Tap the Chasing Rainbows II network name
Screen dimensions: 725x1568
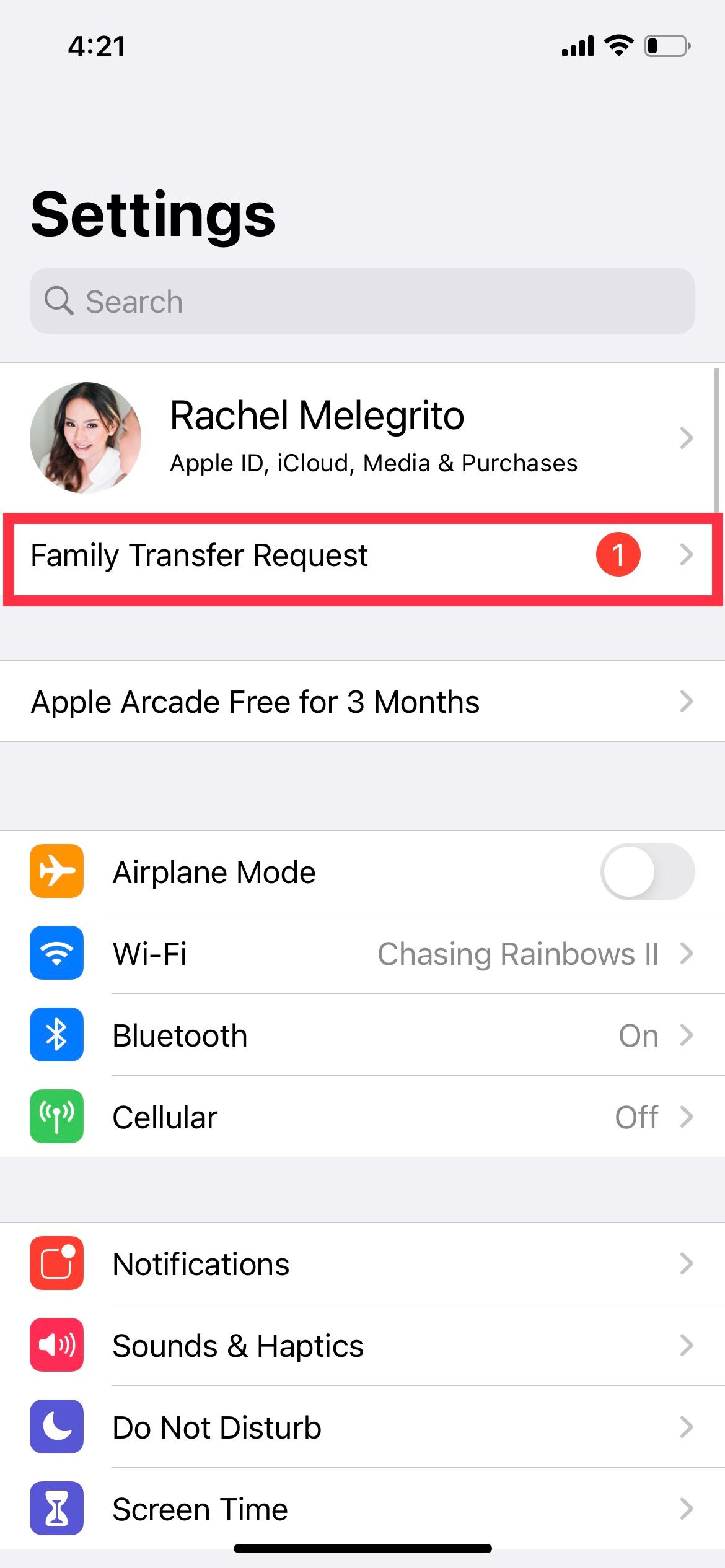click(x=519, y=953)
